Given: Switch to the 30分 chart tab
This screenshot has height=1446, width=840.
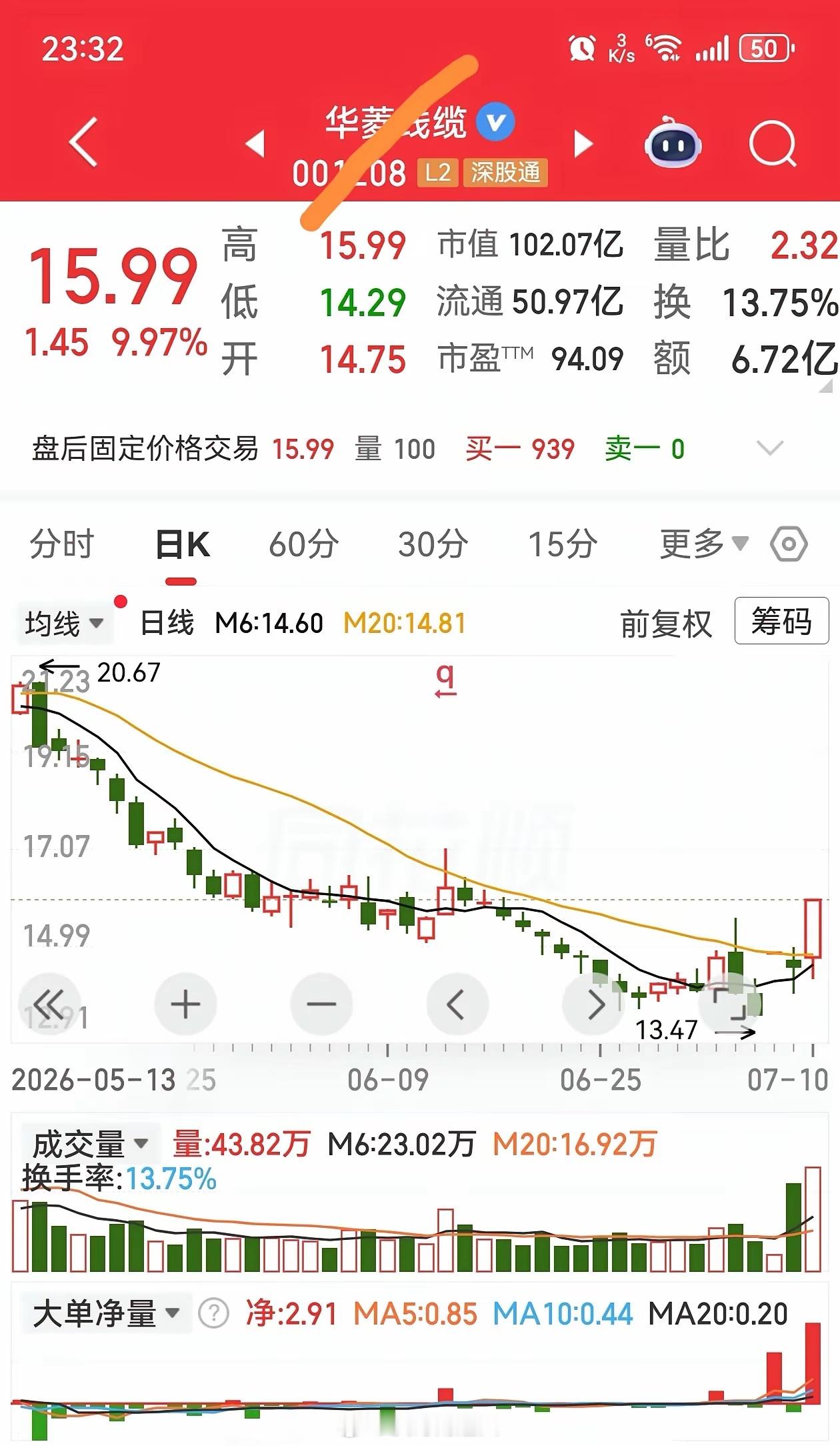Looking at the screenshot, I should [433, 544].
